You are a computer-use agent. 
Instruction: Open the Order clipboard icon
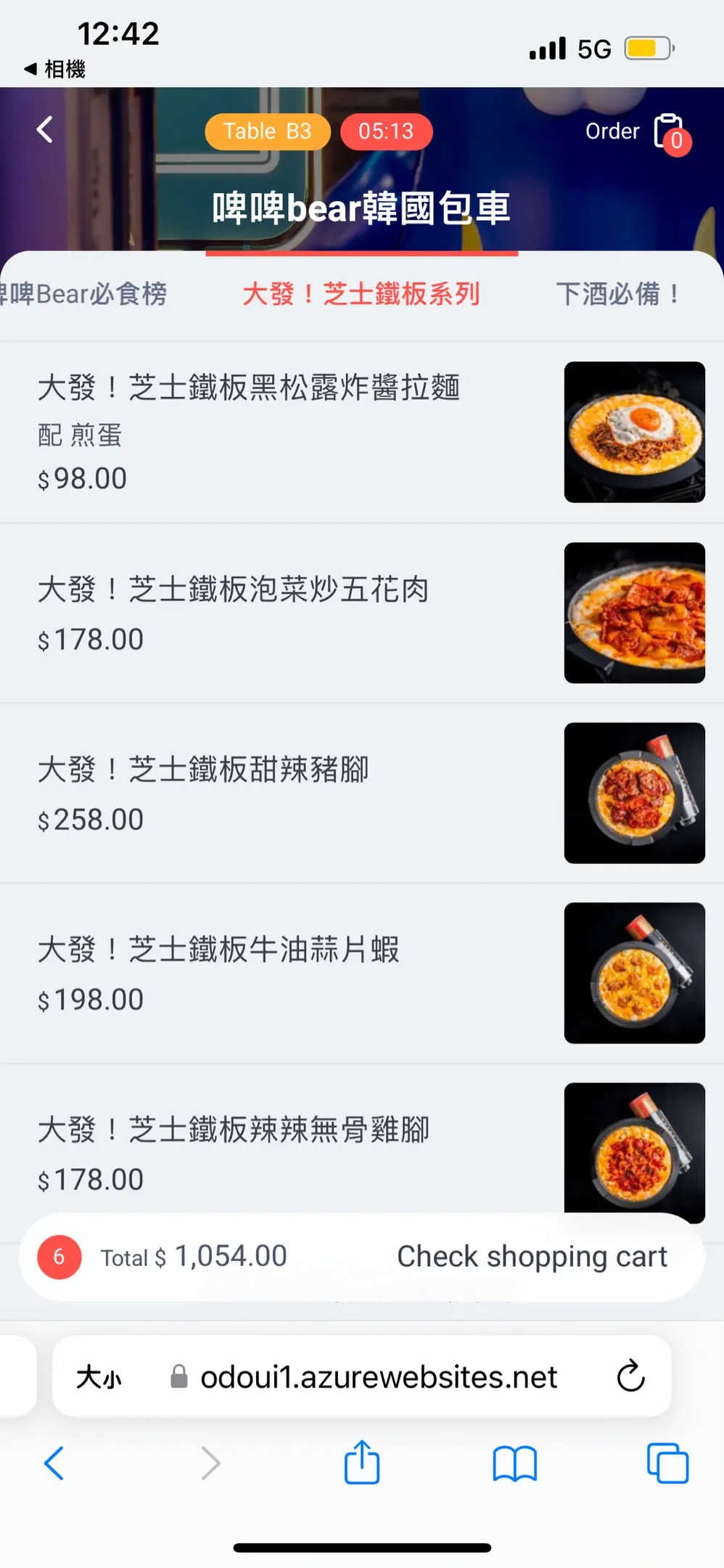[669, 131]
